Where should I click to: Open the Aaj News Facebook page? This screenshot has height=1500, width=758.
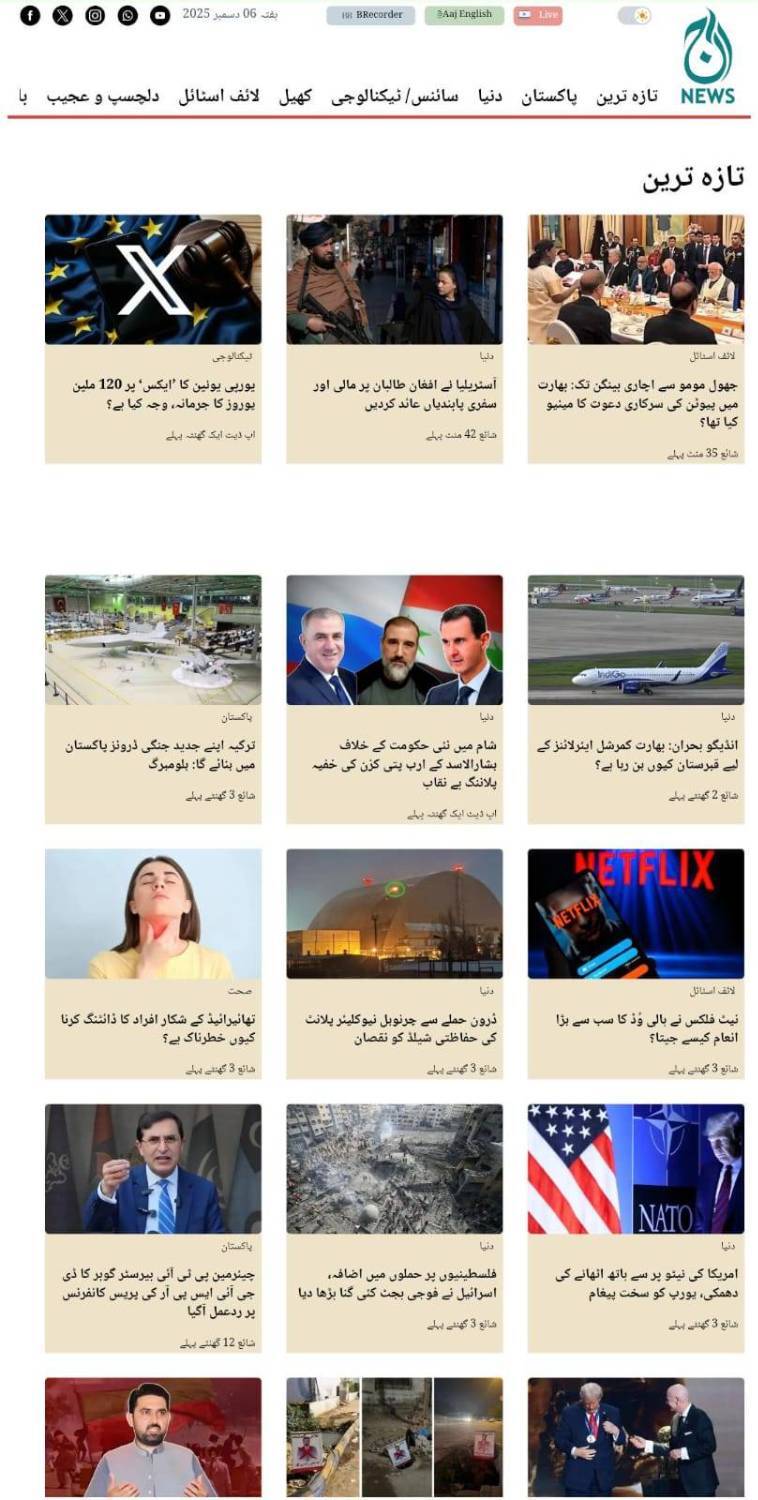coord(30,15)
